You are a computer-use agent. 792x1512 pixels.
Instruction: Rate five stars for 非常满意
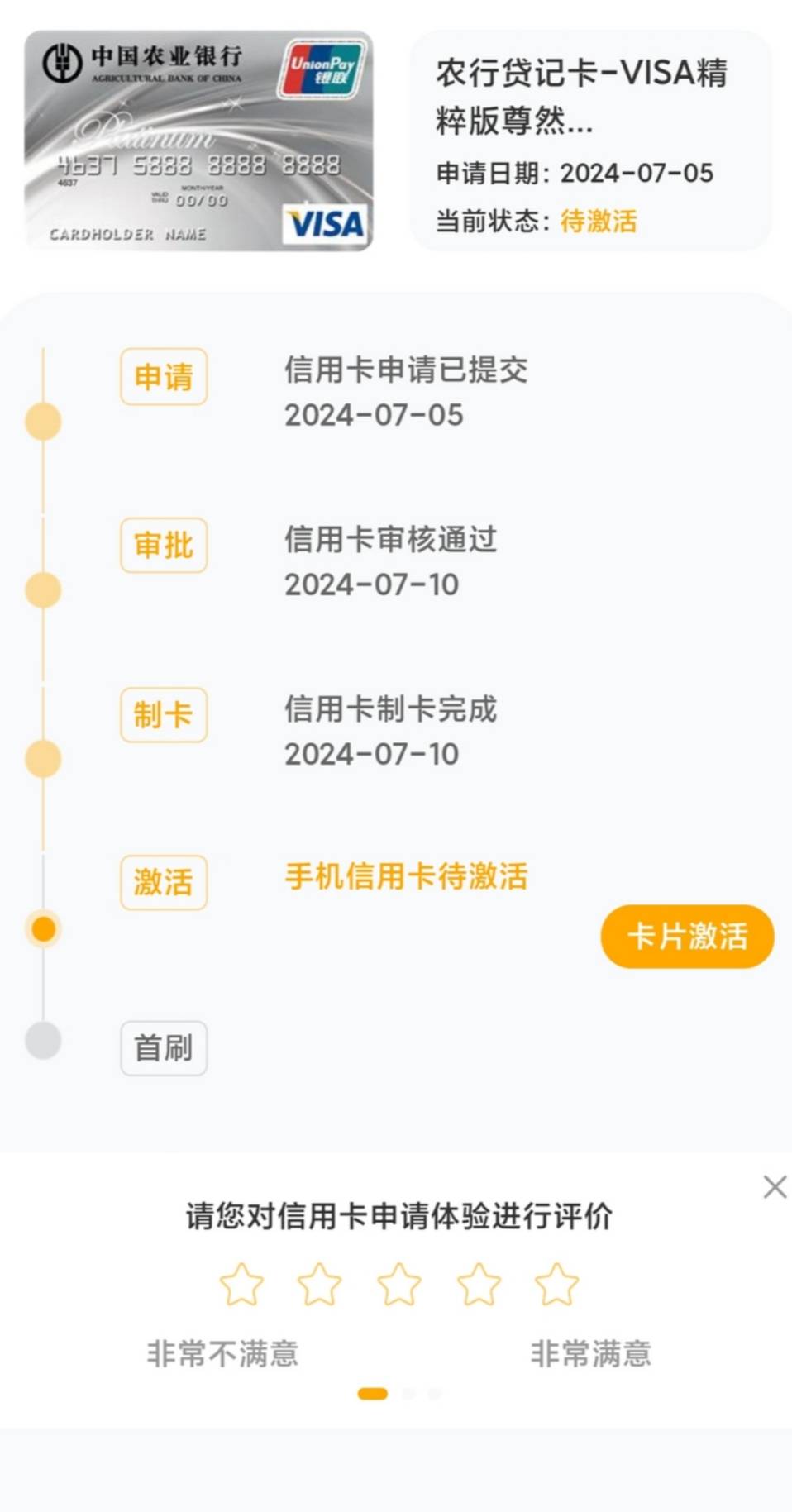tap(556, 1284)
